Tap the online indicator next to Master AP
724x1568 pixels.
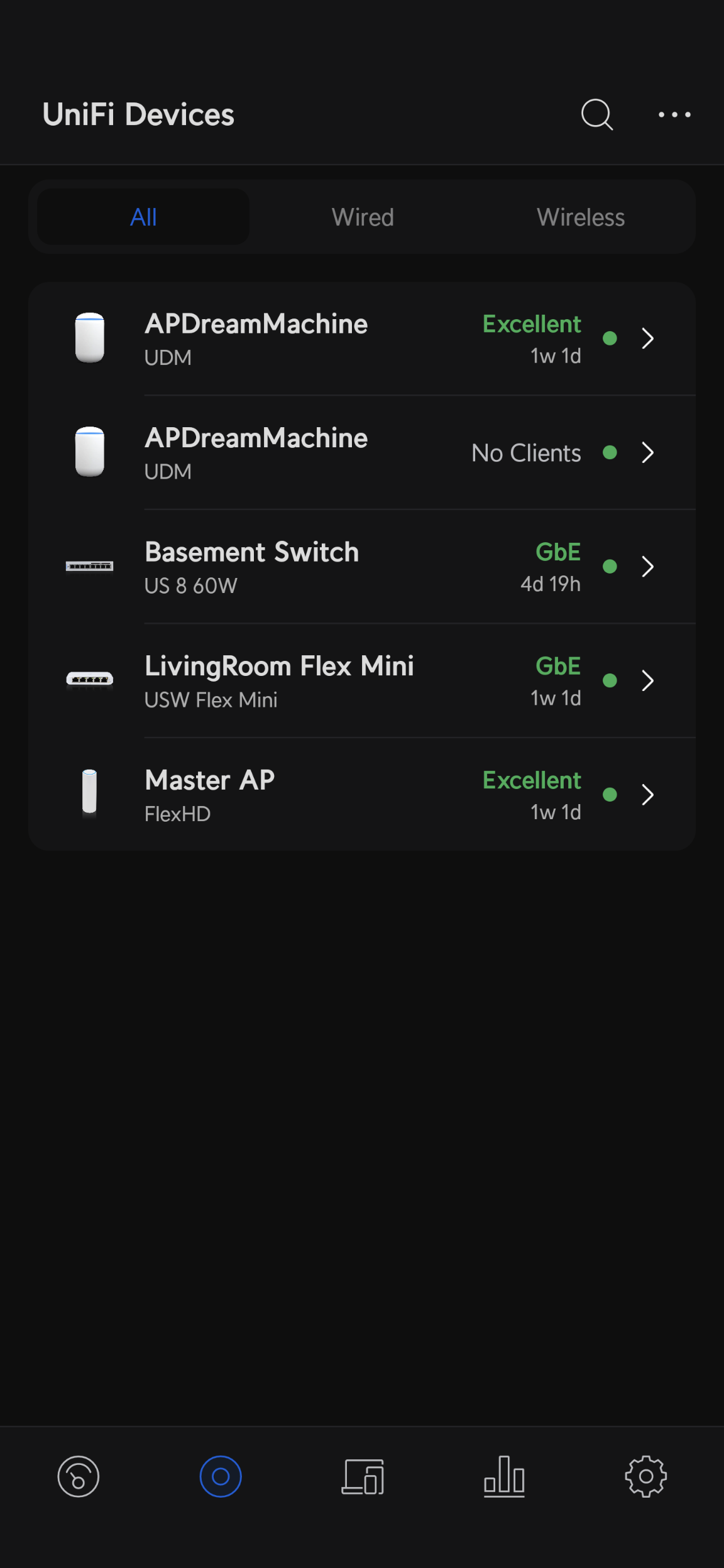click(610, 794)
